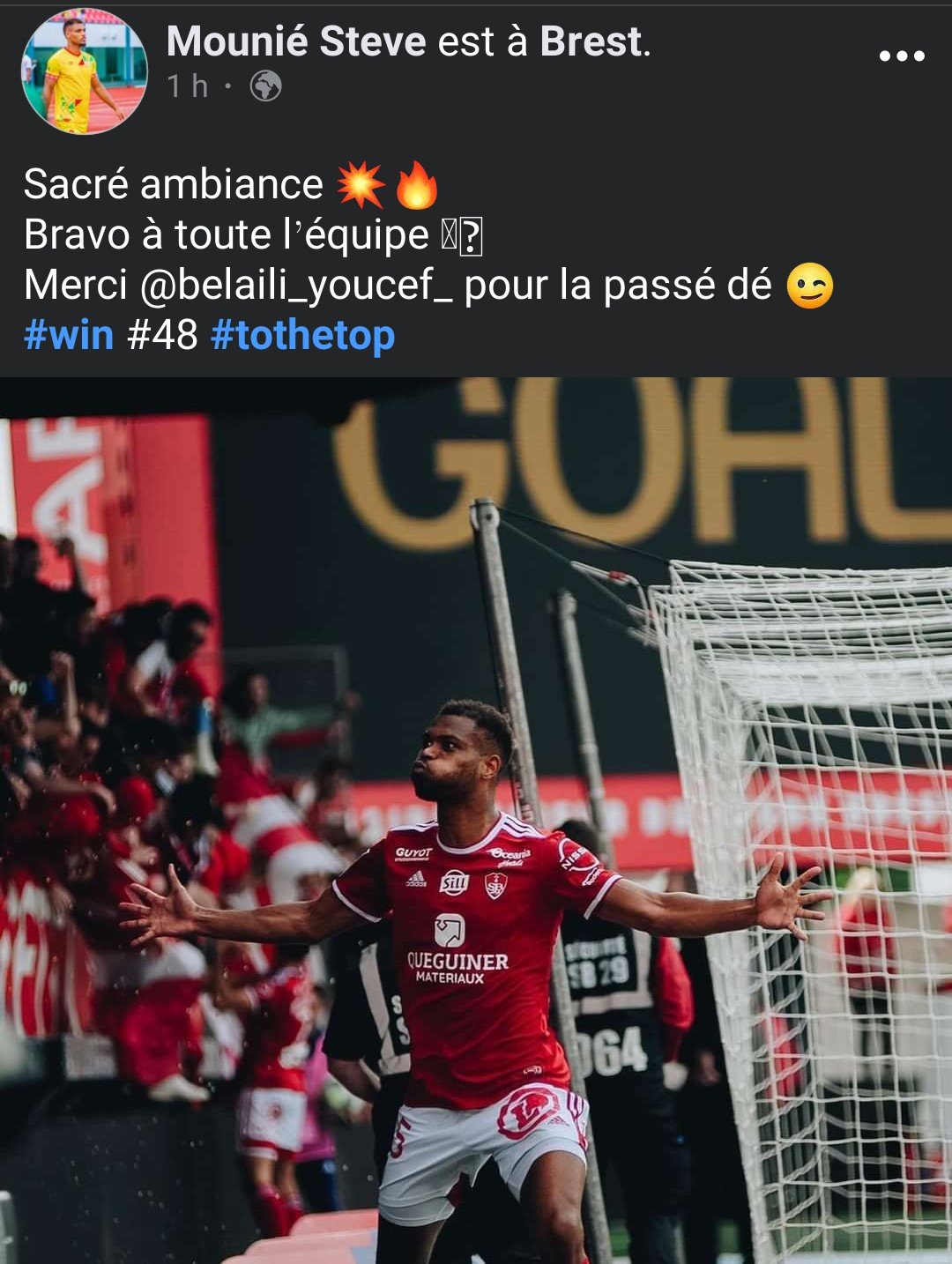Open the #win hashtag

[69, 336]
